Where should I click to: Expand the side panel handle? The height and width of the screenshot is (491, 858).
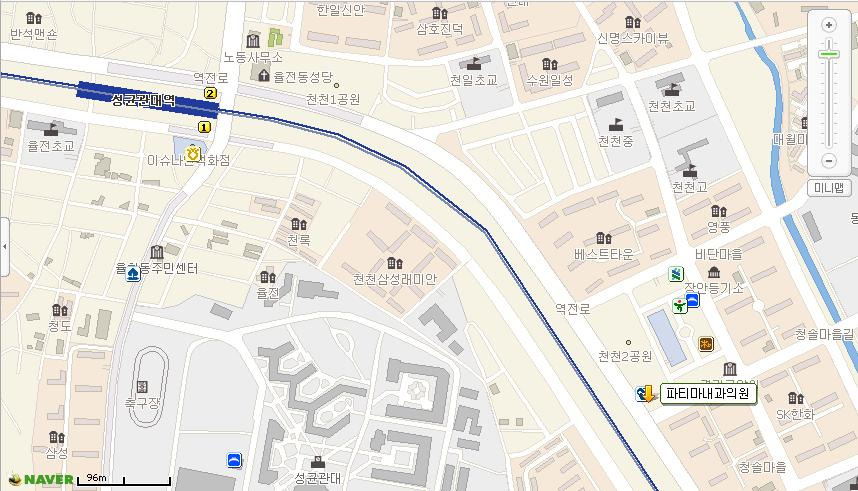click(x=4, y=245)
